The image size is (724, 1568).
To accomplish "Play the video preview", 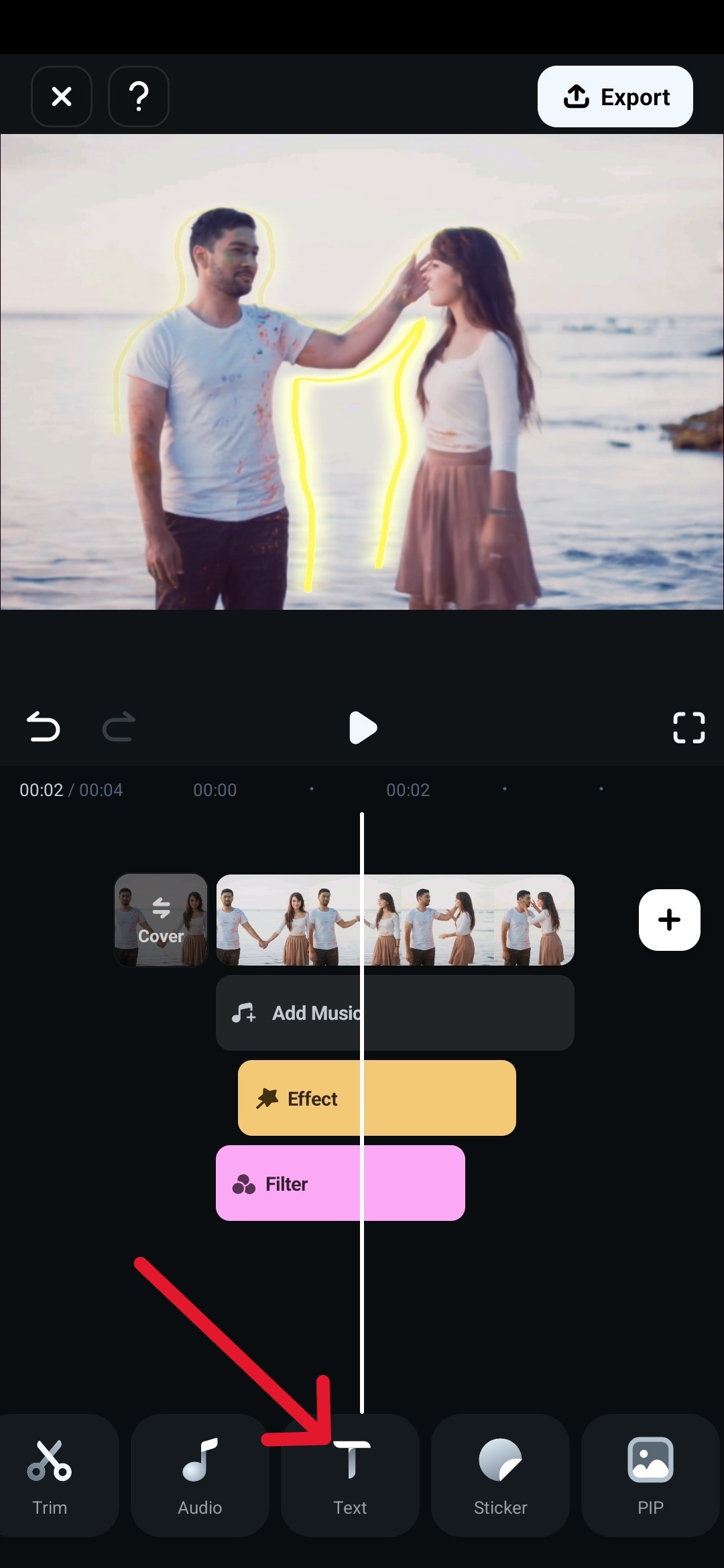I will click(x=363, y=728).
